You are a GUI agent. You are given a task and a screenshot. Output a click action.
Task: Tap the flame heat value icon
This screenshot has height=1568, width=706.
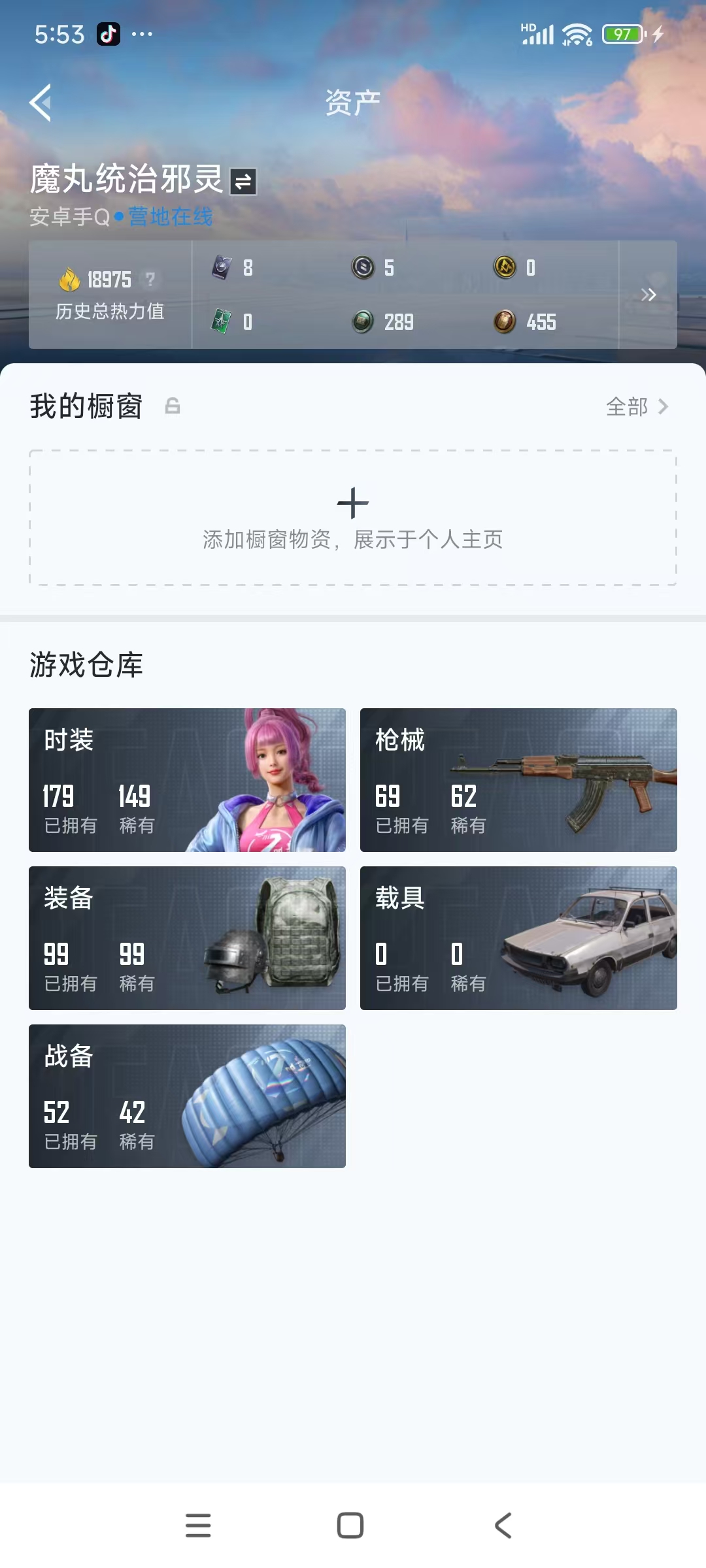click(x=70, y=279)
